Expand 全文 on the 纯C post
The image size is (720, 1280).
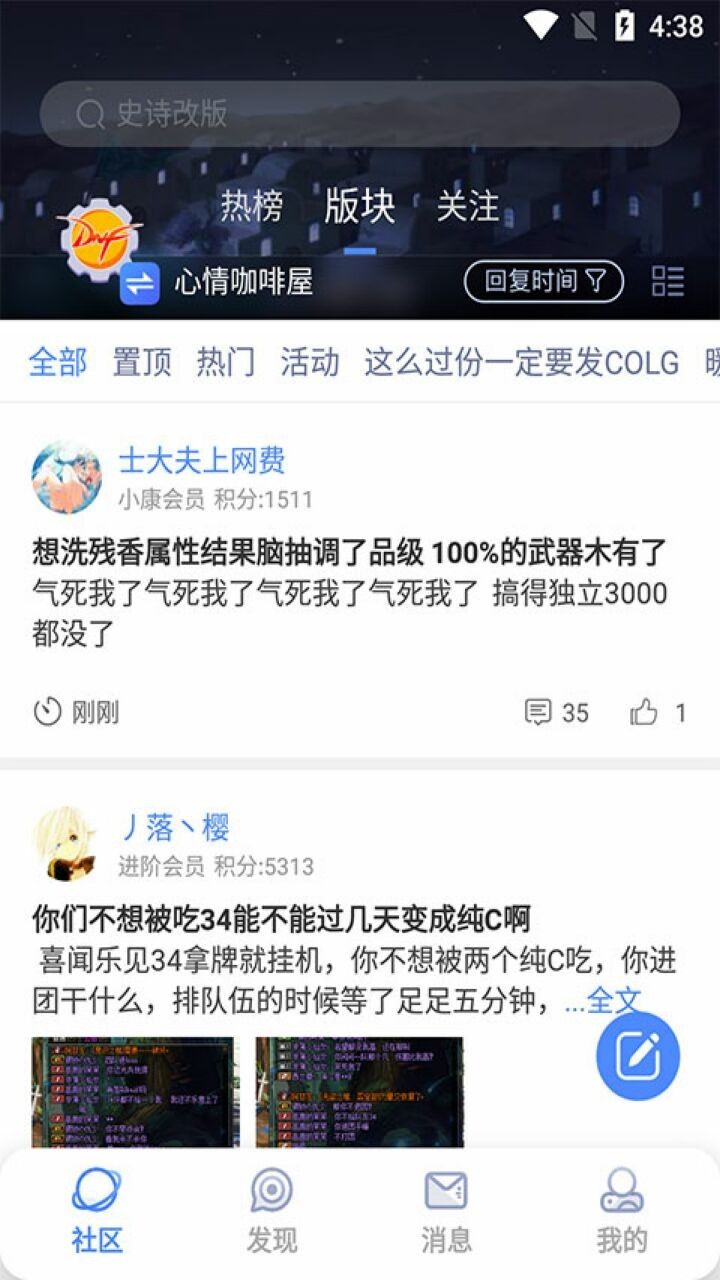pyautogui.click(x=603, y=1000)
